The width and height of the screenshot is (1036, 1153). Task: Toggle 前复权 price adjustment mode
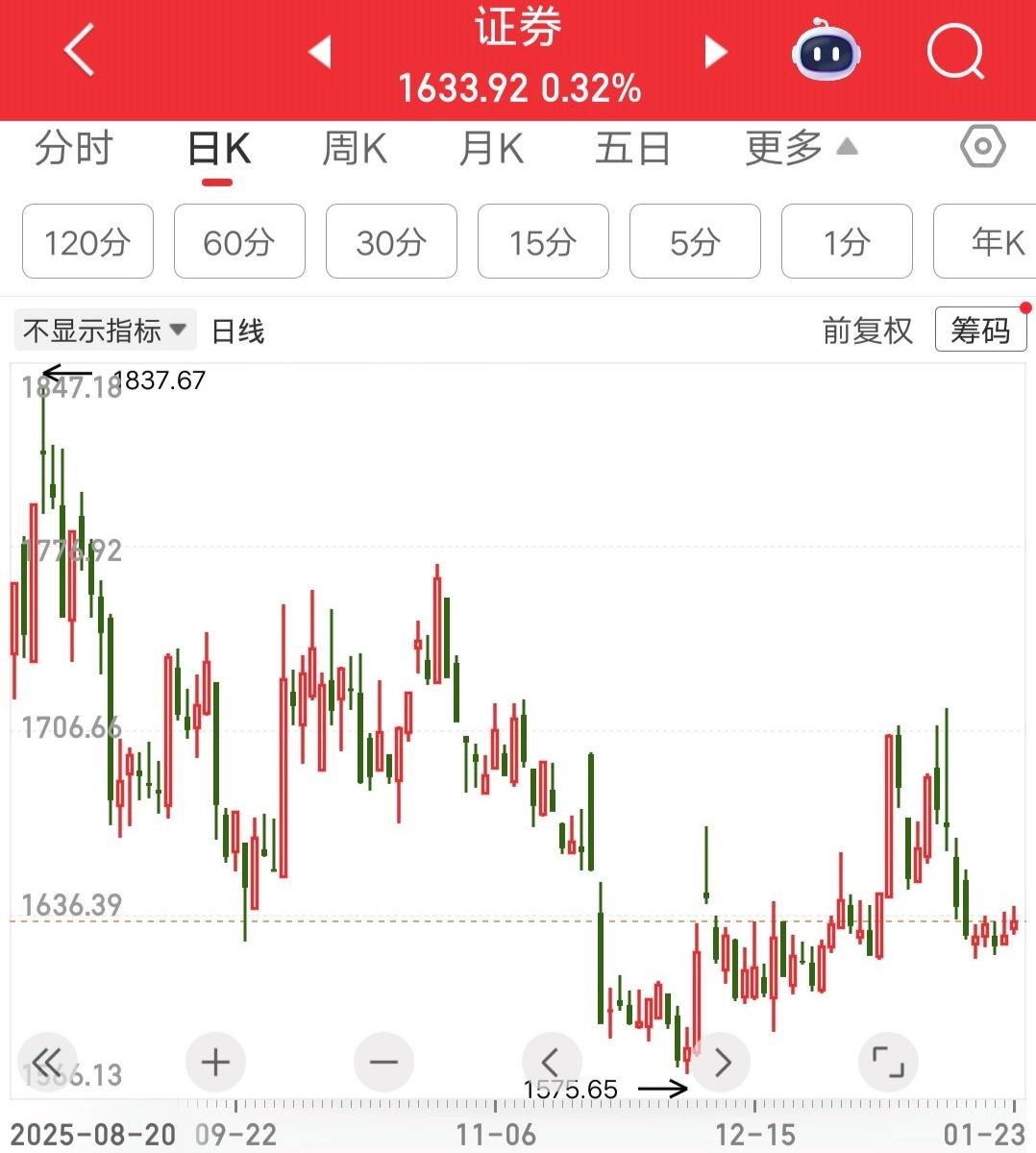point(865,330)
